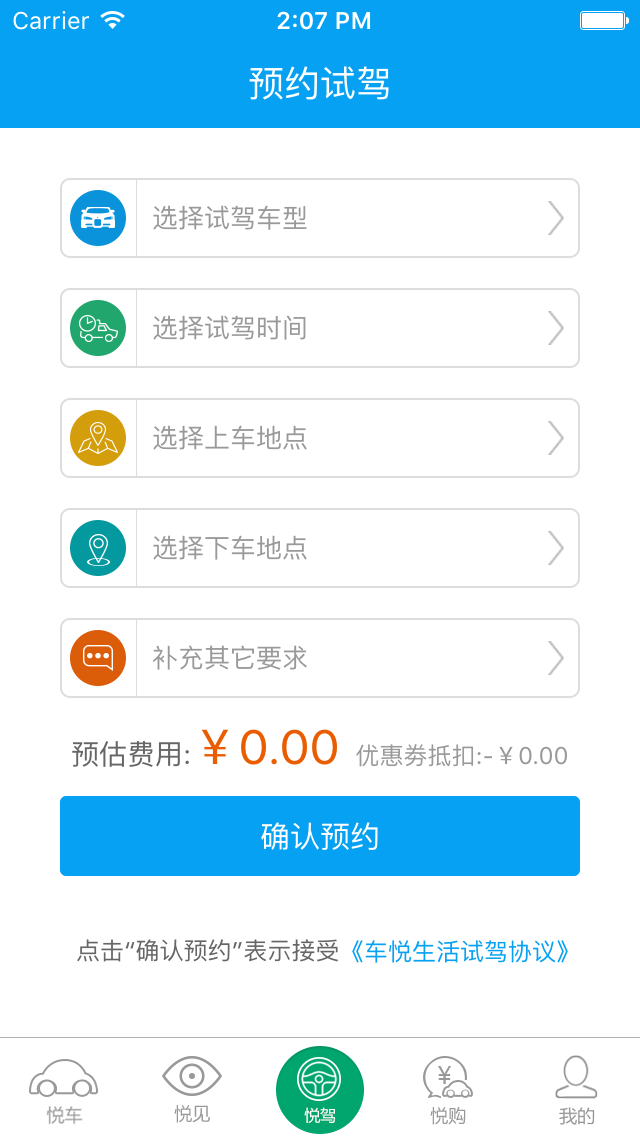Screen dimensions: 640x1136
Task: Choose a test drive time via 选择试驾时间
Action: (320, 328)
